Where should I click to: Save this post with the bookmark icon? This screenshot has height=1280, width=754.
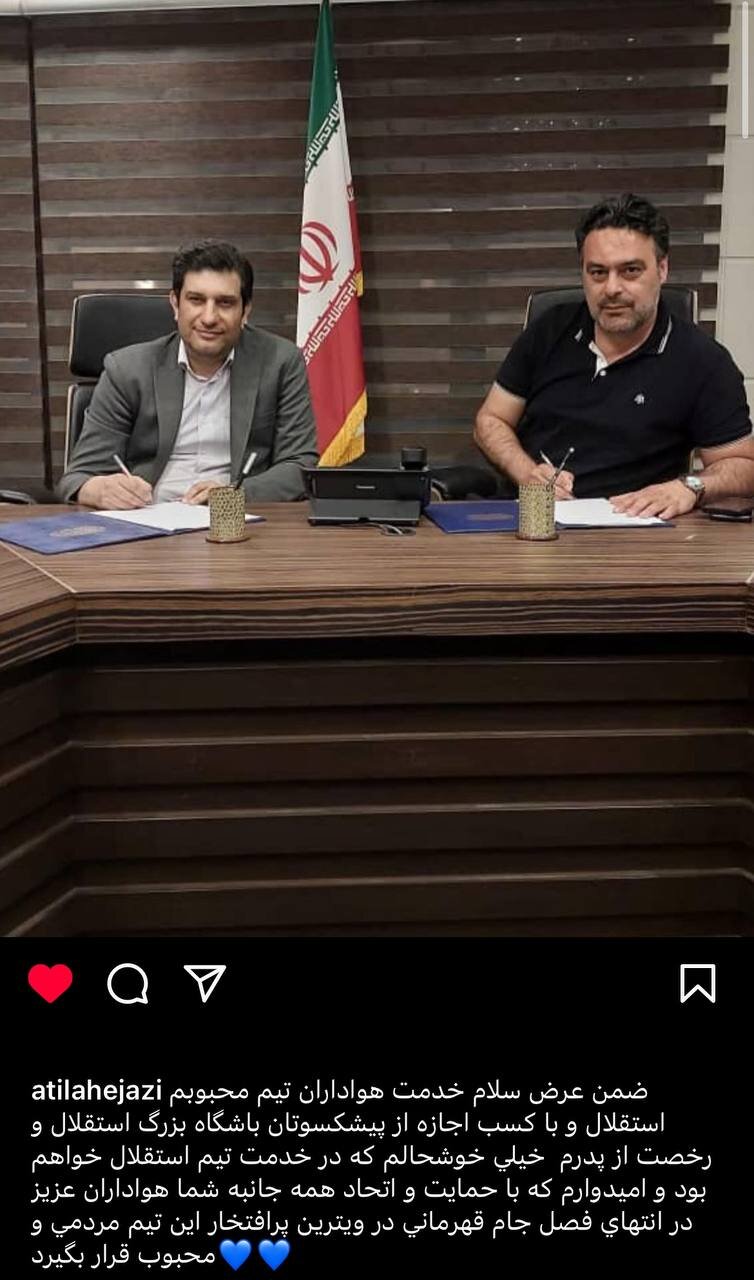[697, 983]
